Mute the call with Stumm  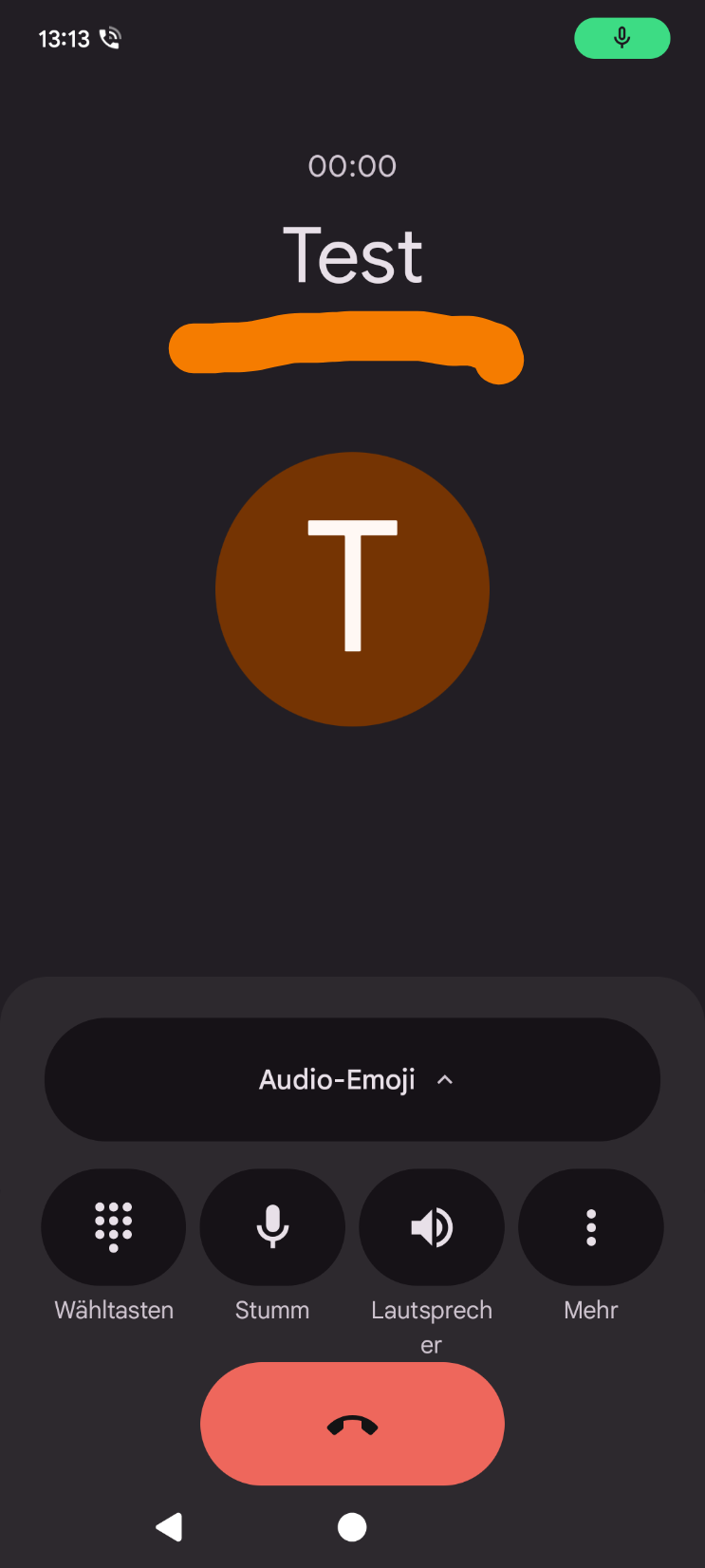click(272, 1227)
